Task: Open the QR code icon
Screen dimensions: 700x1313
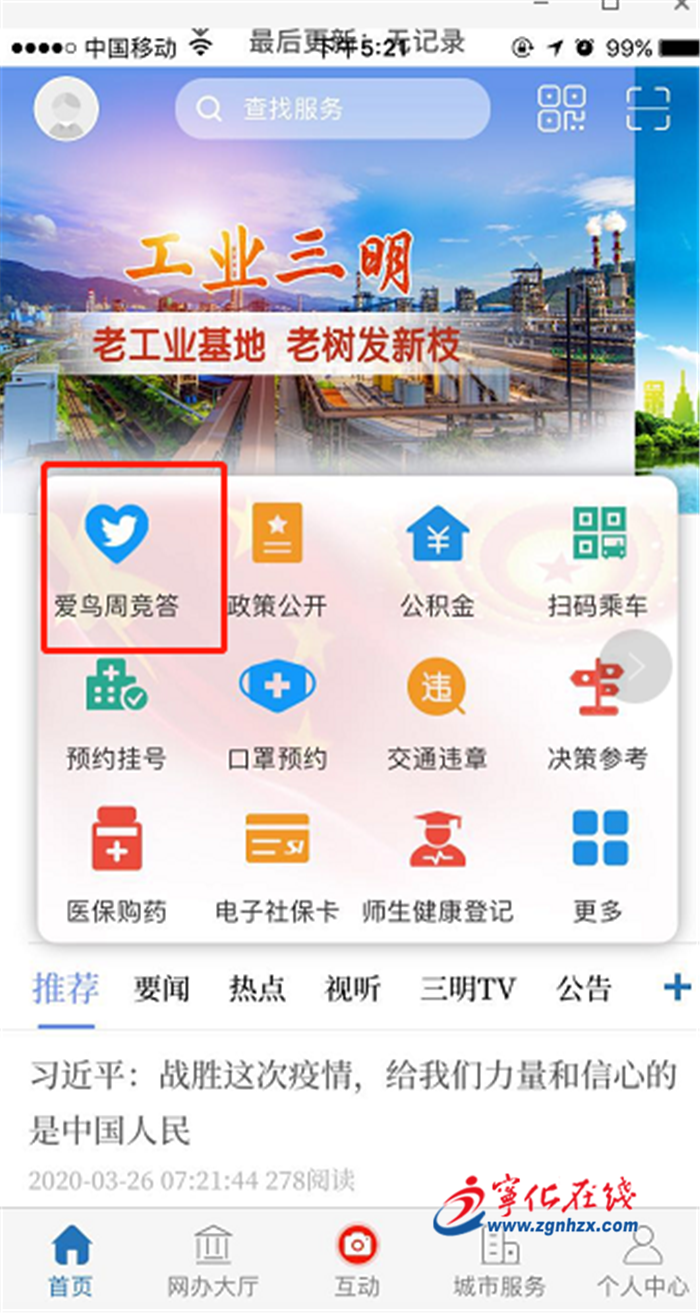Action: (562, 108)
